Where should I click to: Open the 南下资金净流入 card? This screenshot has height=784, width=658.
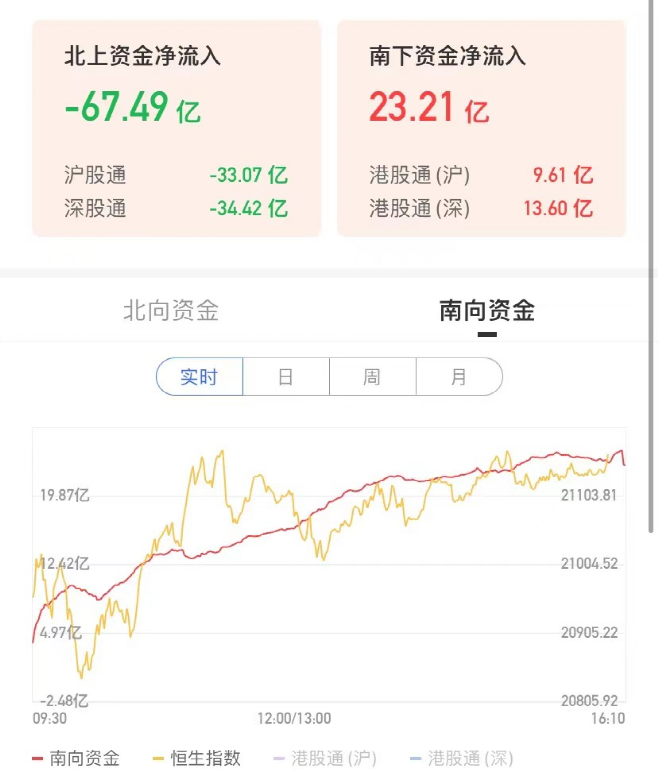[481, 128]
